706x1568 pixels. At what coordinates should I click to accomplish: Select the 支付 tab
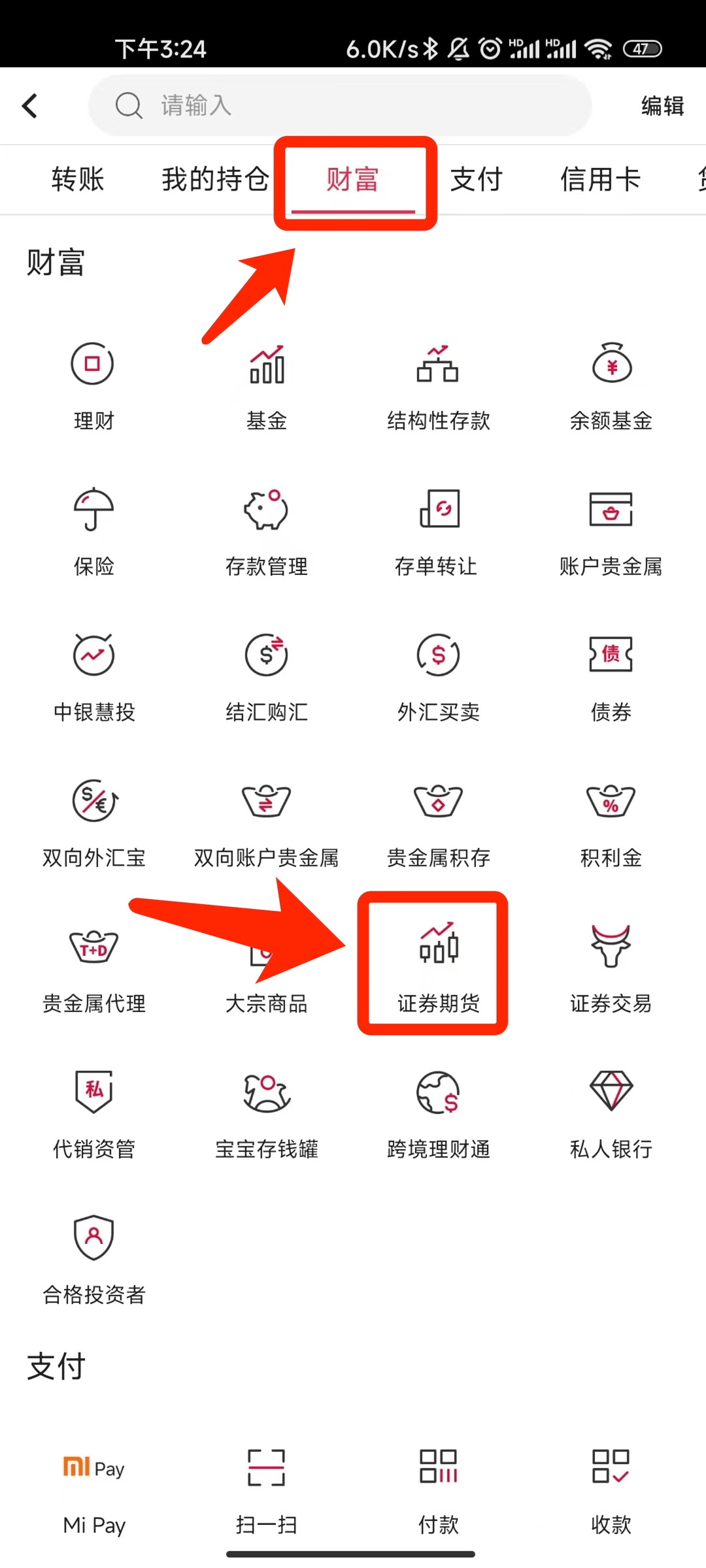click(476, 179)
